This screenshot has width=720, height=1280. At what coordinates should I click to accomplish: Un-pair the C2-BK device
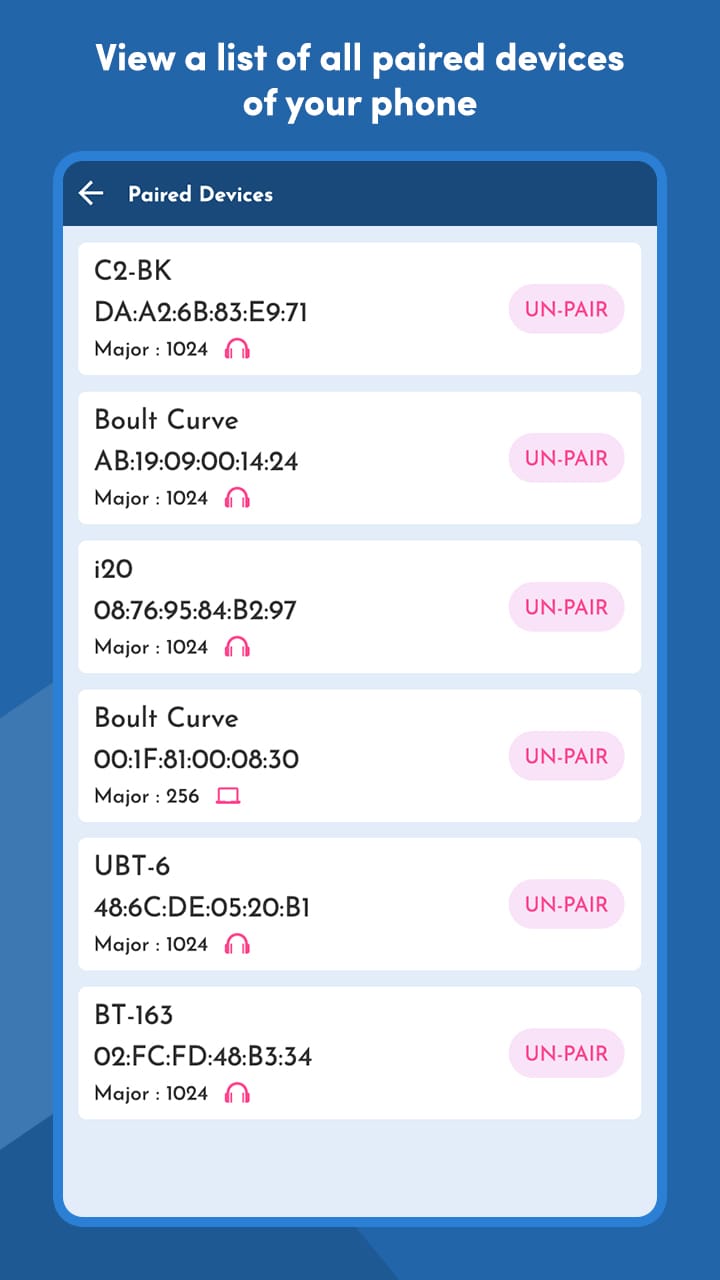pyautogui.click(x=566, y=309)
